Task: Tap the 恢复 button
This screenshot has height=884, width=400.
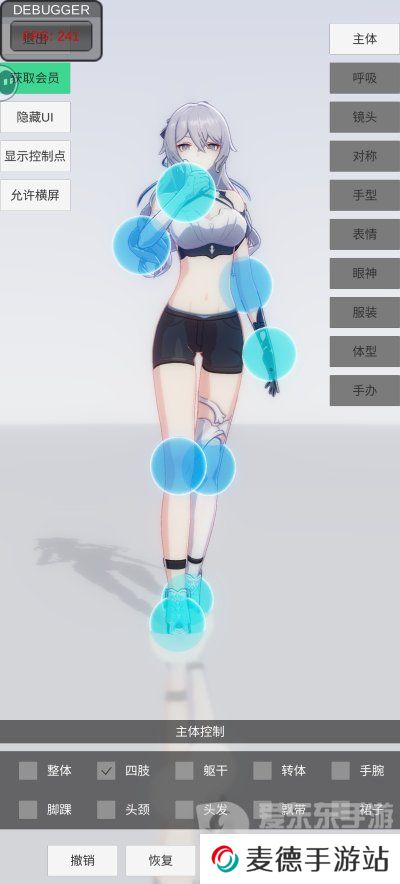Action: tap(161, 860)
